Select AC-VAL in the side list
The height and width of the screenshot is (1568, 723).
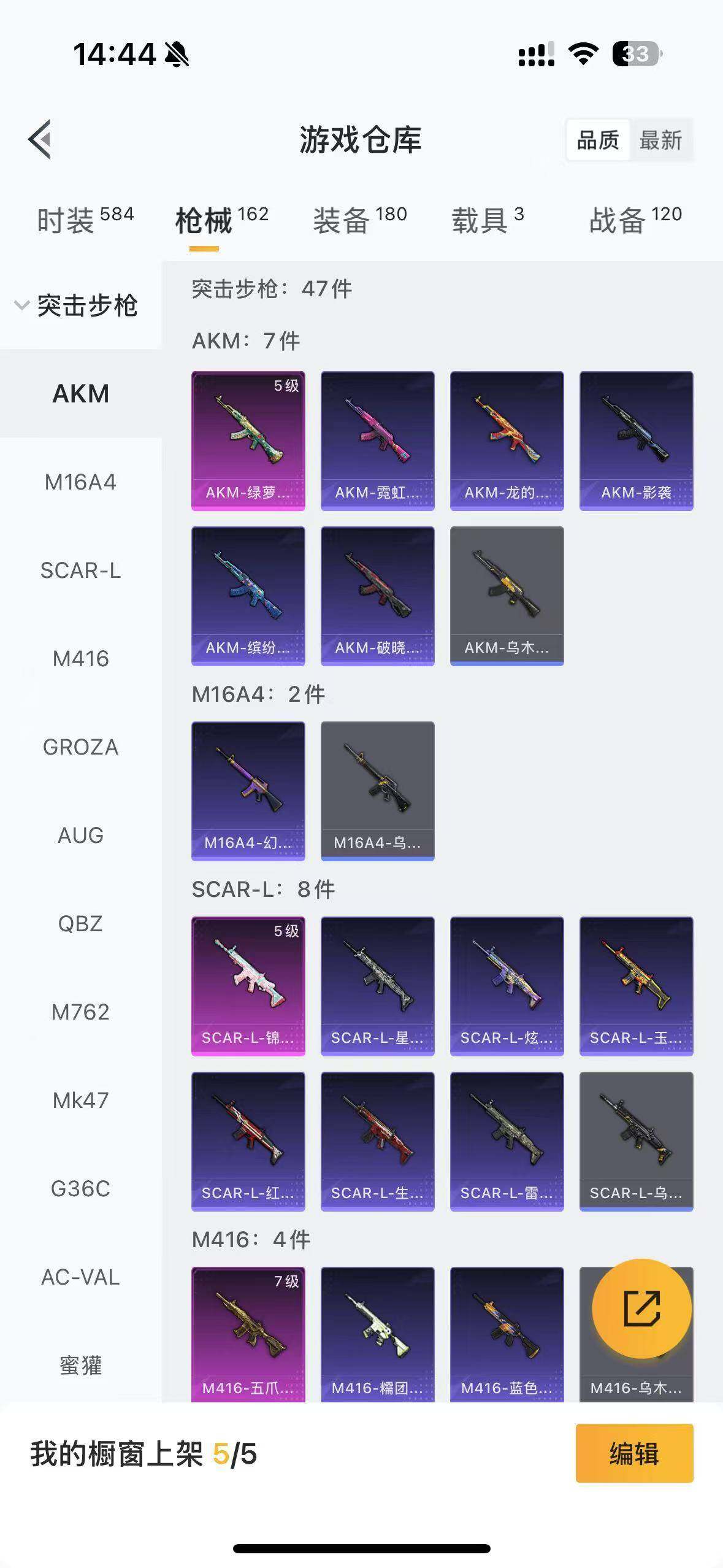click(80, 1277)
